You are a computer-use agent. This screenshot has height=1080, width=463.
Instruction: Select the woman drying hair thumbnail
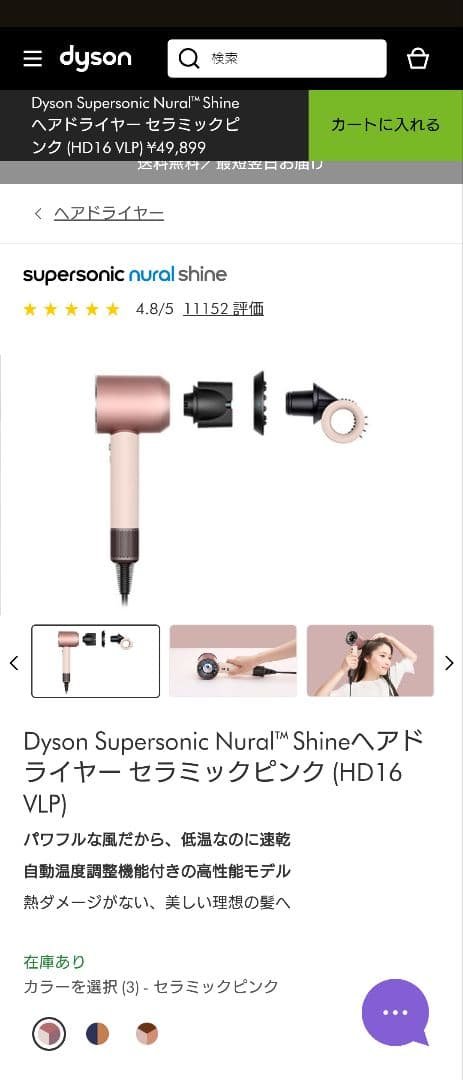[370, 661]
